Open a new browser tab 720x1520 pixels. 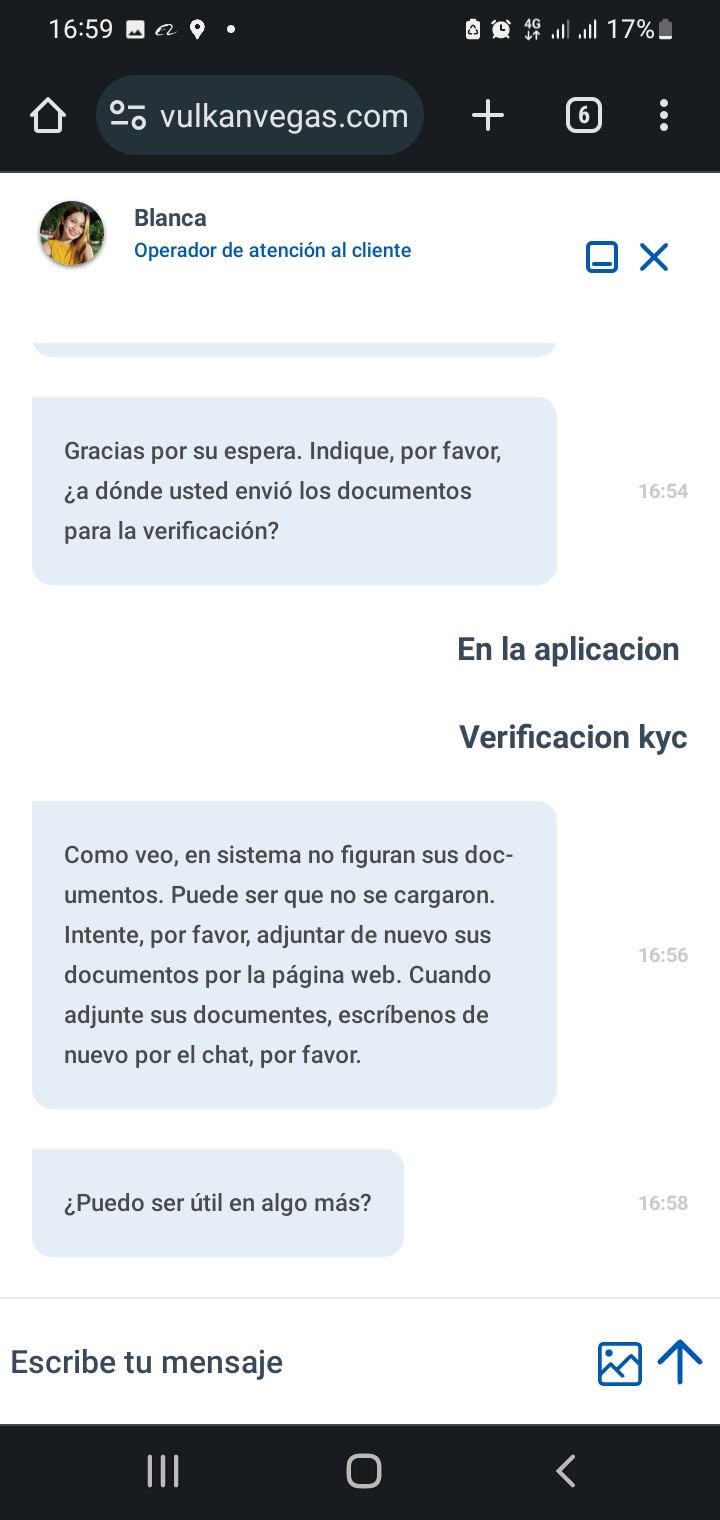[487, 116]
